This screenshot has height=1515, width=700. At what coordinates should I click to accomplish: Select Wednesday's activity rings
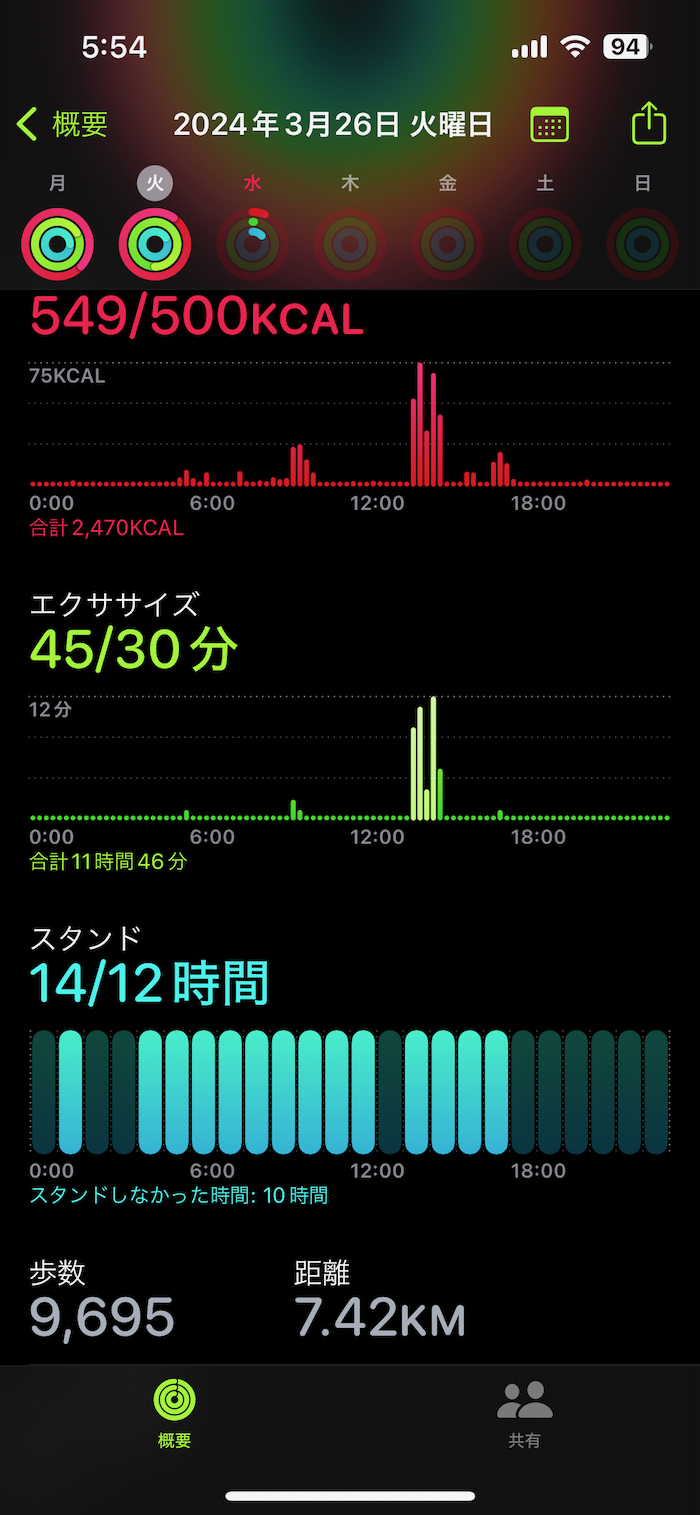tap(252, 243)
